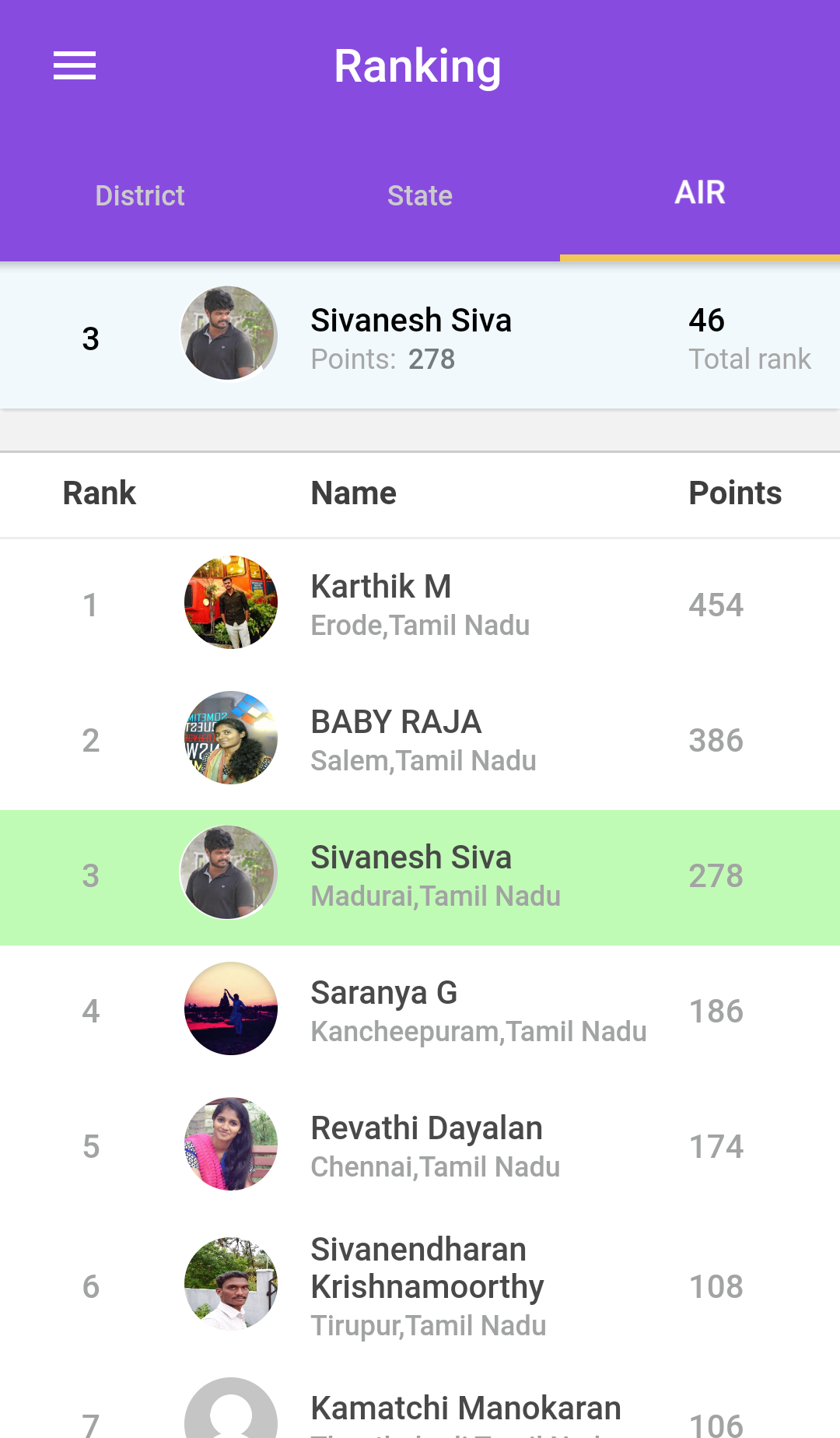Open BABY RAJA's ranking row
The height and width of the screenshot is (1438, 840).
click(x=420, y=740)
